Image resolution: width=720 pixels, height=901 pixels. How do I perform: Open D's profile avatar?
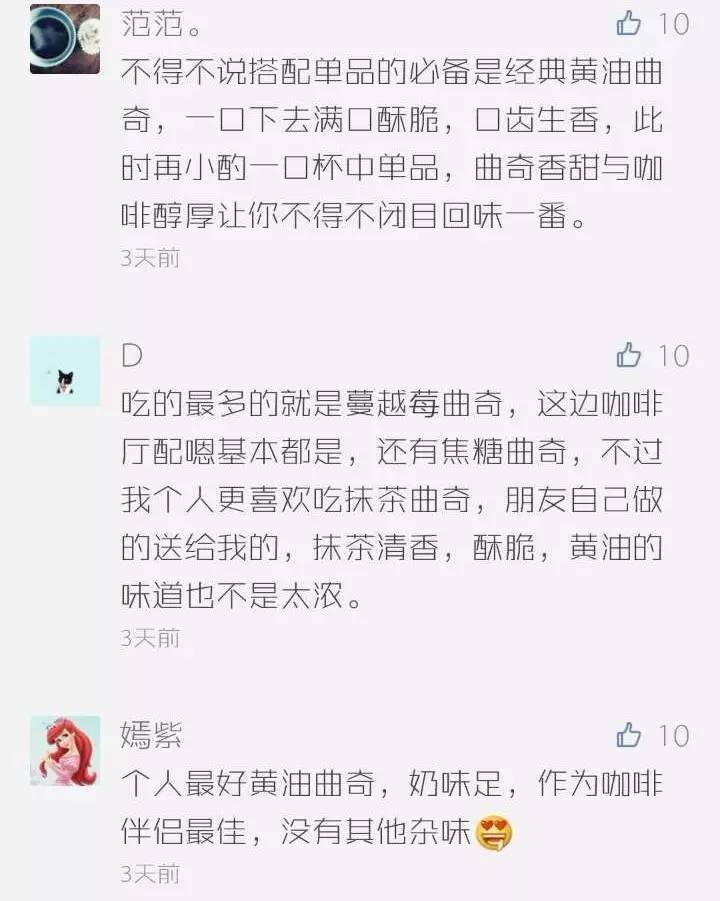[x=65, y=371]
